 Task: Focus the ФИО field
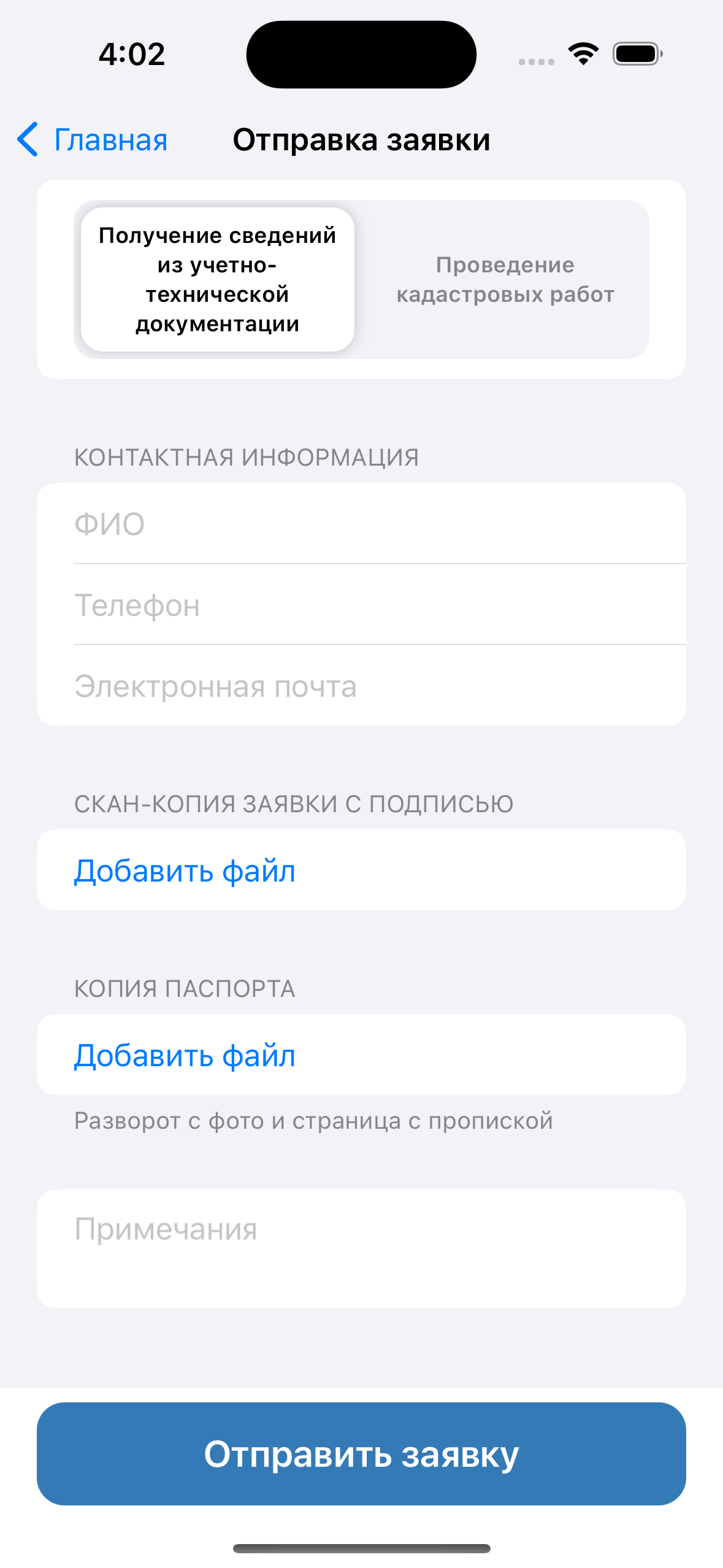361,524
